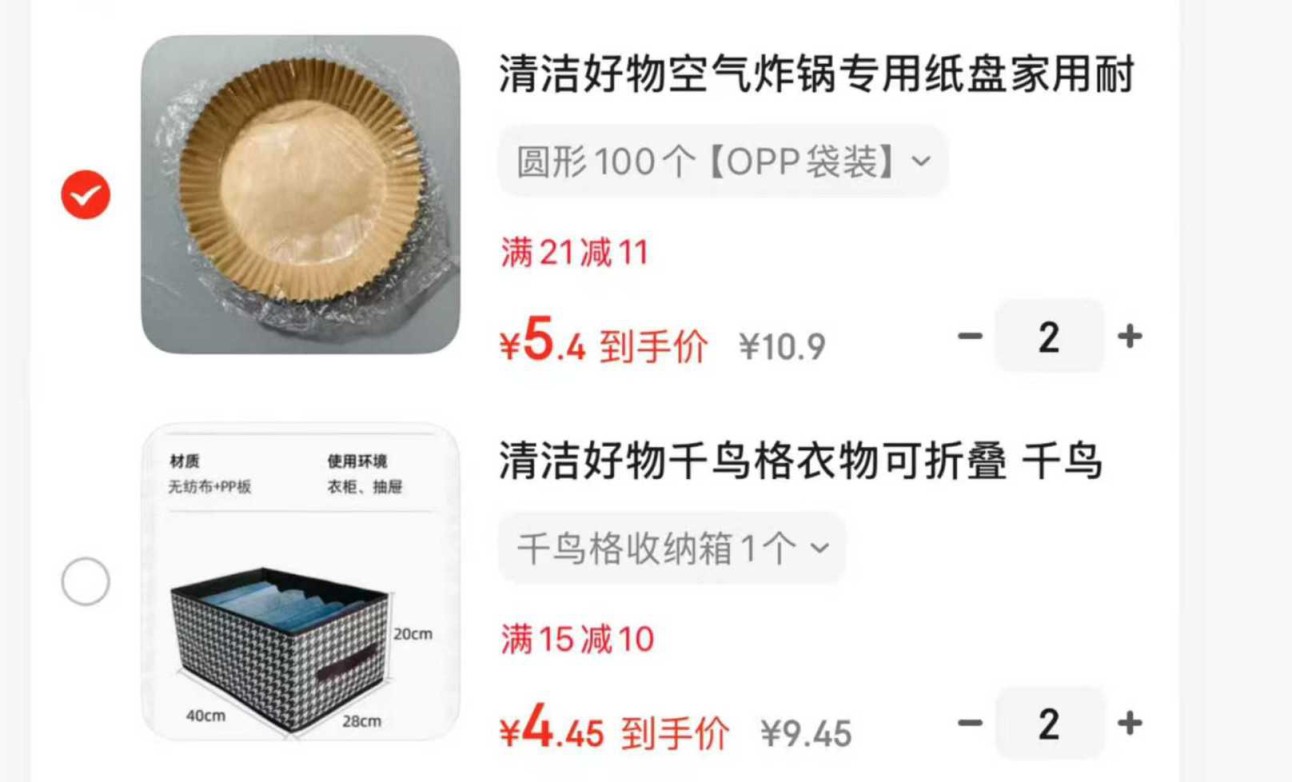Open product title 清洁好物千鸟格衣物可折叠

(800, 463)
